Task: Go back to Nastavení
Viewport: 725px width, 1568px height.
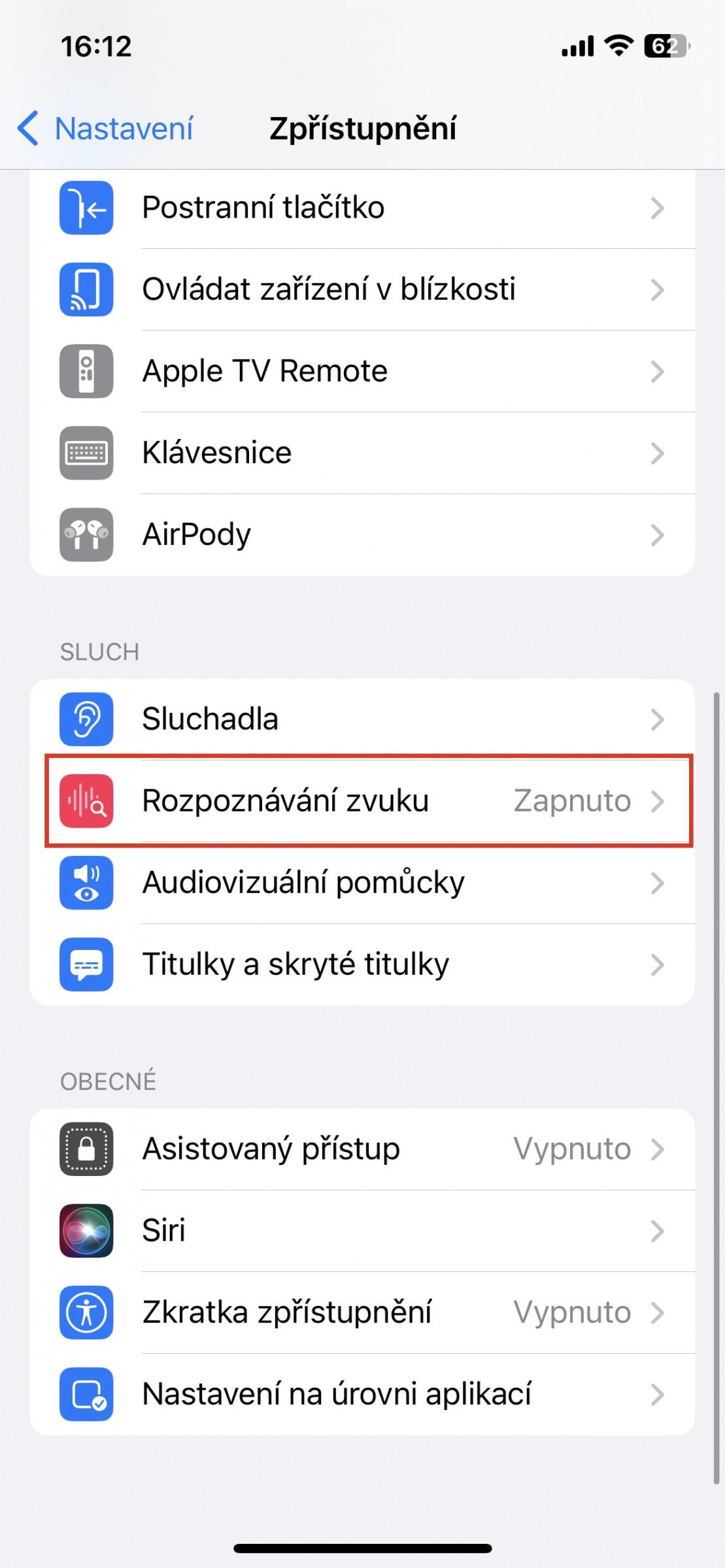Action: tap(105, 128)
